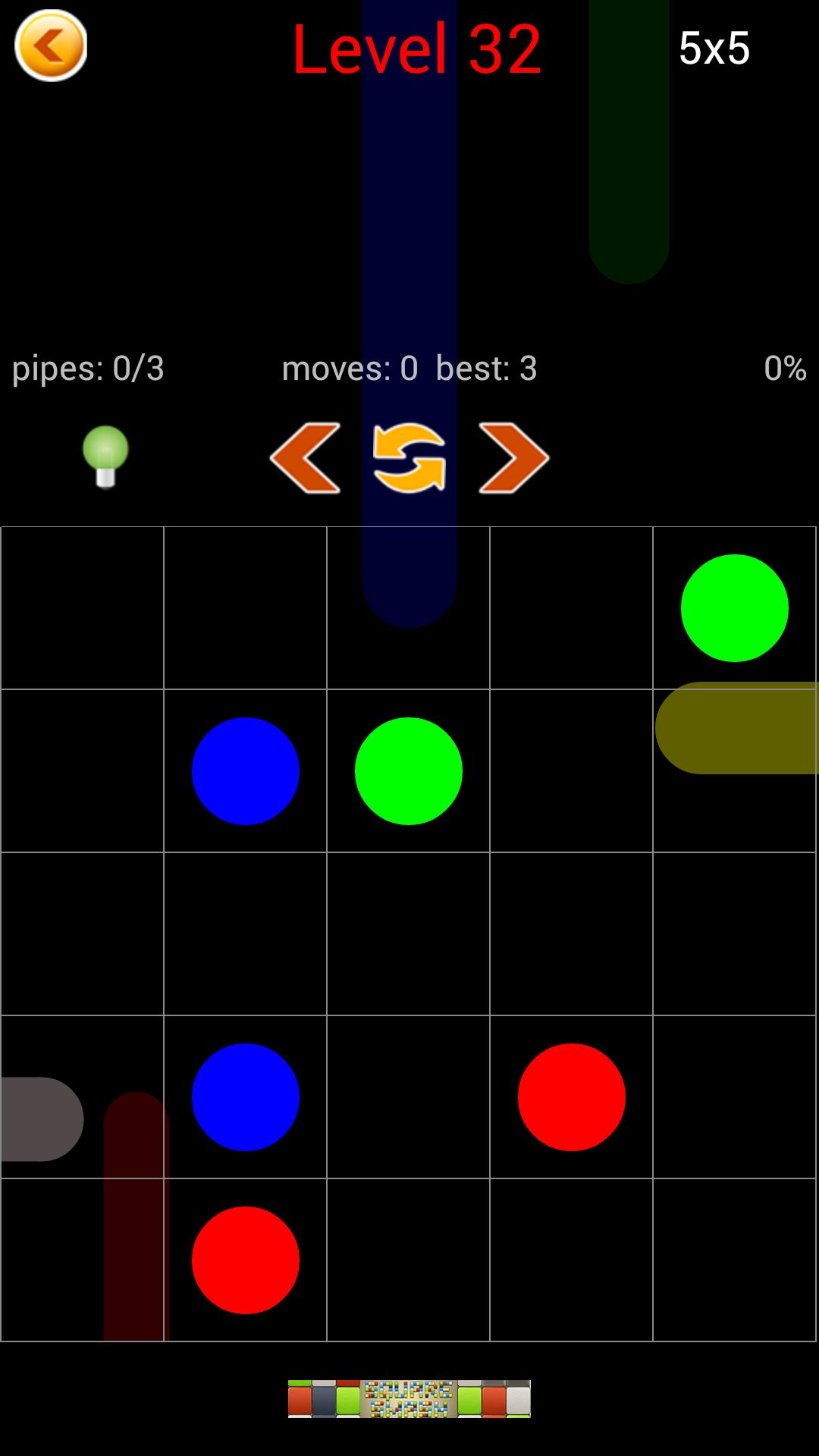Open the Square Smash ad banner
819x1456 pixels.
coord(409,1398)
